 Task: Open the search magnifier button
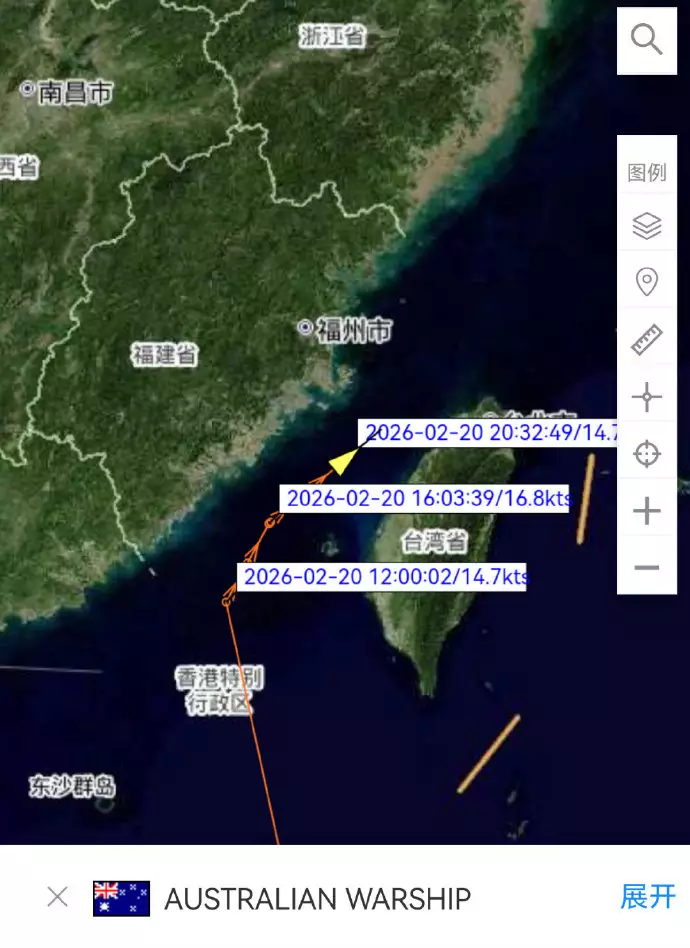(646, 41)
